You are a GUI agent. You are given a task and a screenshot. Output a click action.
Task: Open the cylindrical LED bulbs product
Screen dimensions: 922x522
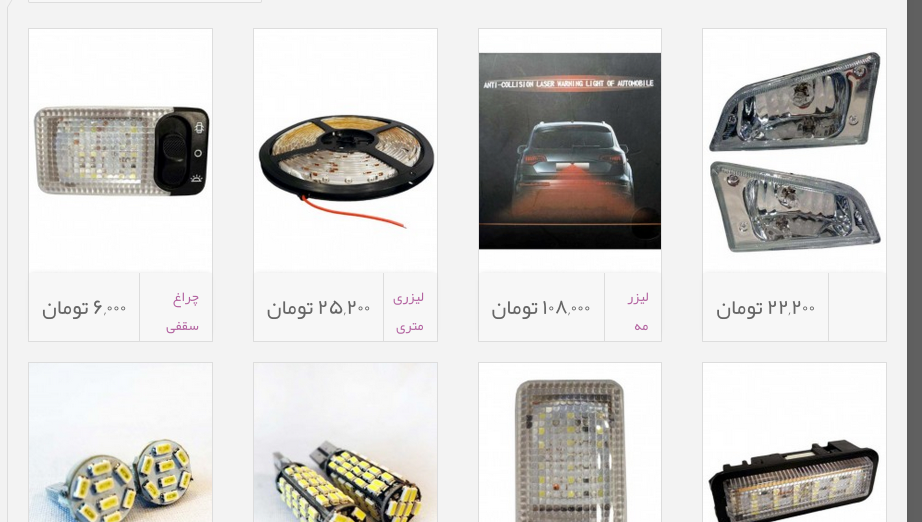point(345,443)
